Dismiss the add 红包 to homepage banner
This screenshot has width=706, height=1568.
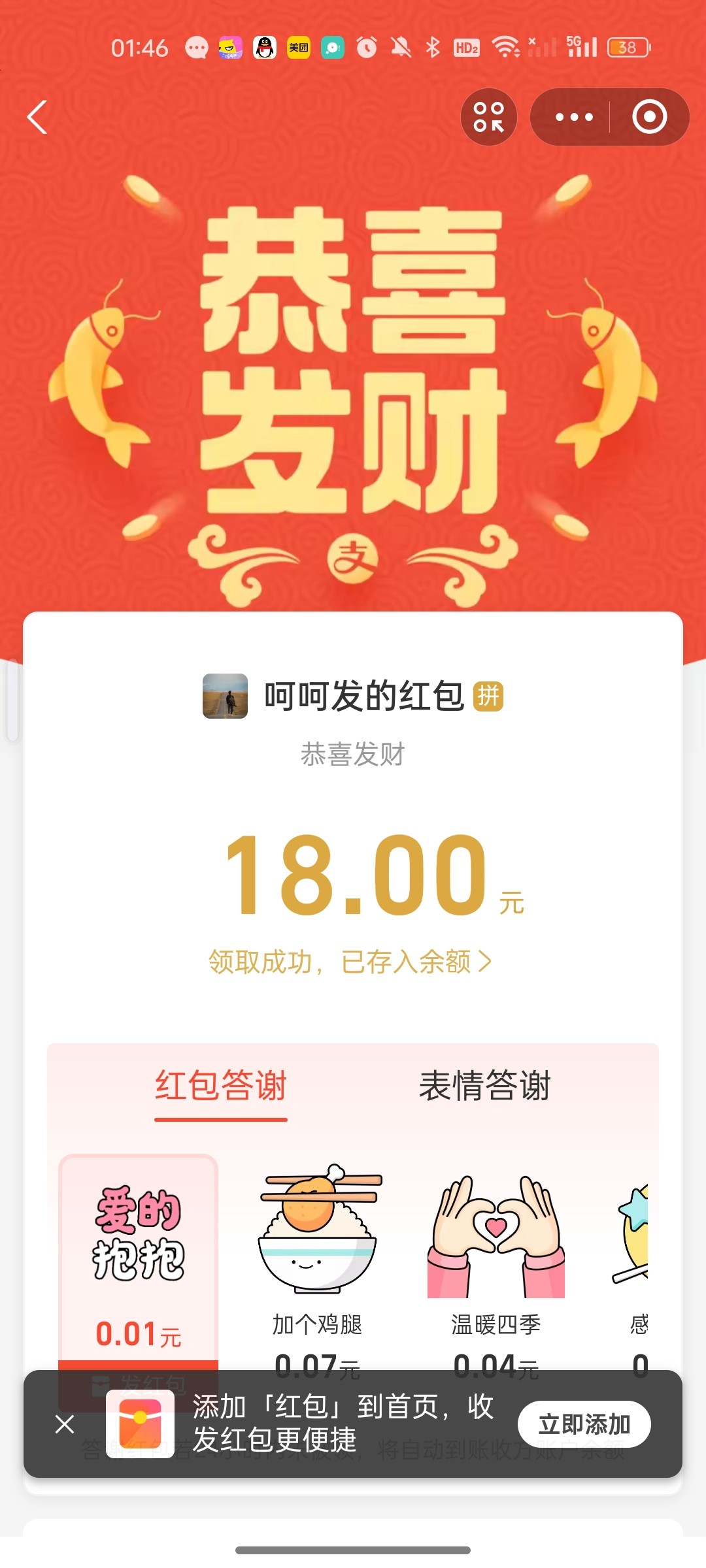(65, 1424)
